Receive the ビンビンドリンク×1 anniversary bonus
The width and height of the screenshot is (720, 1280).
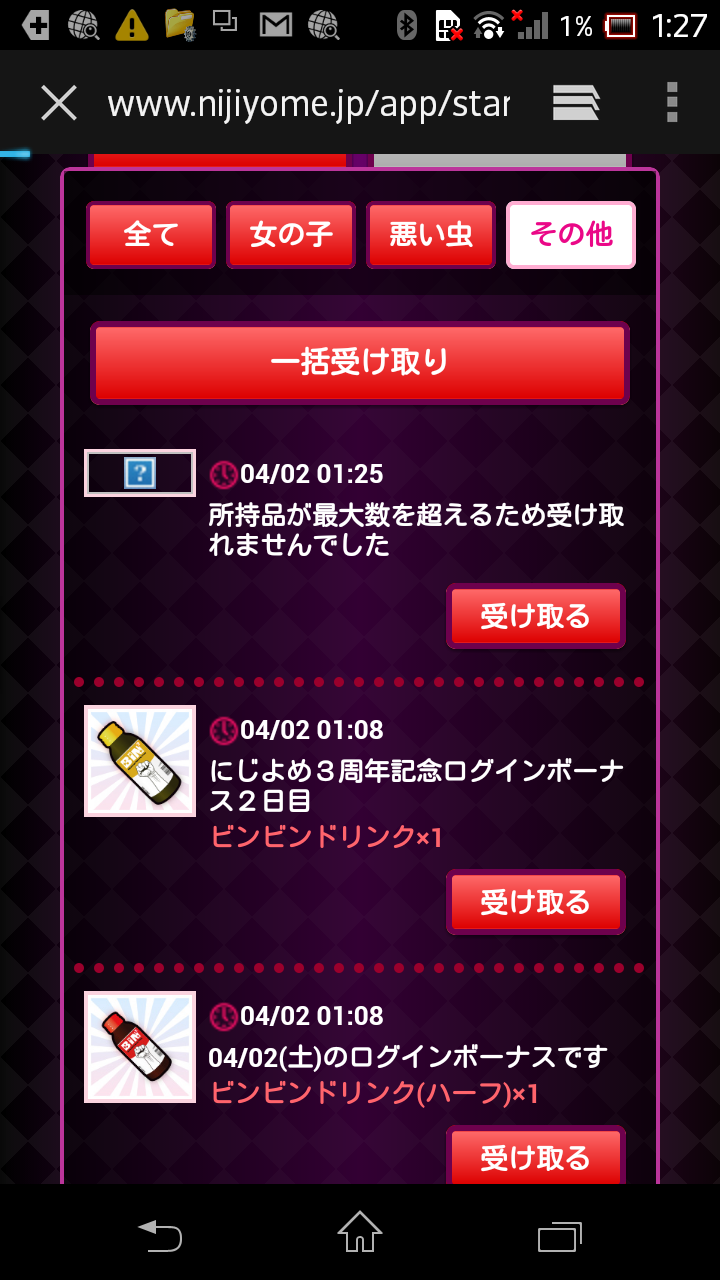pyautogui.click(x=536, y=902)
